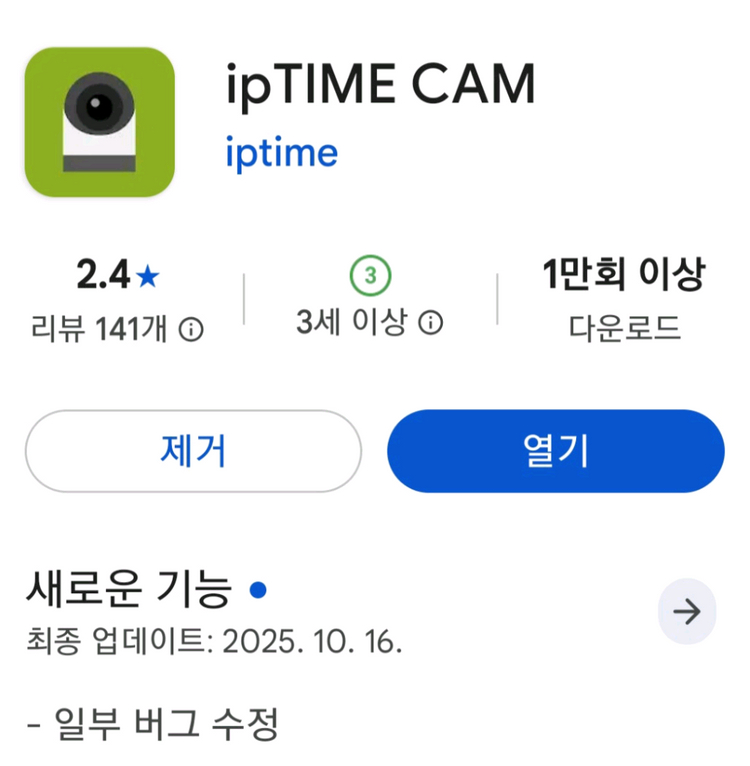The image size is (750, 766).
Task: Tap the age rating info icon
Action: pos(430,322)
